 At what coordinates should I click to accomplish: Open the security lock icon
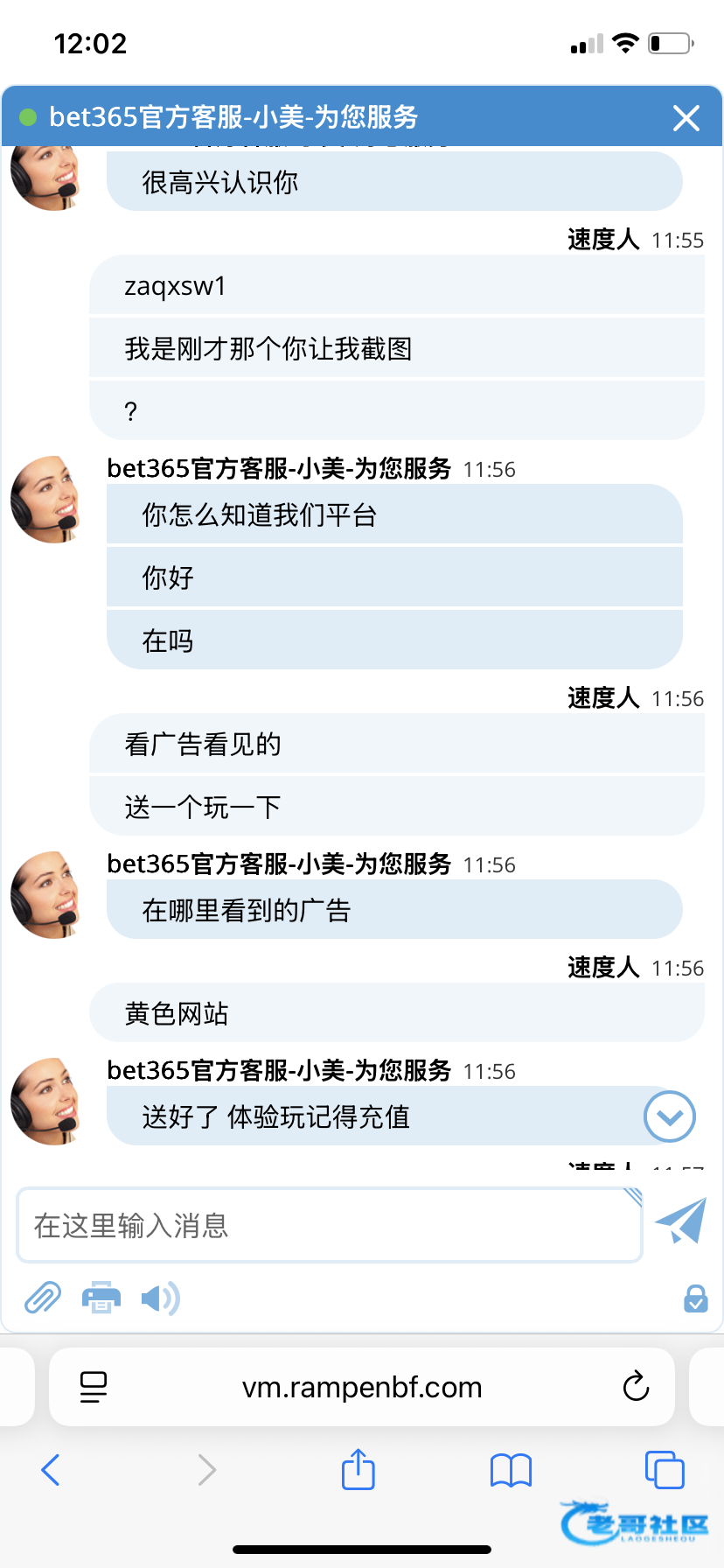(695, 1298)
